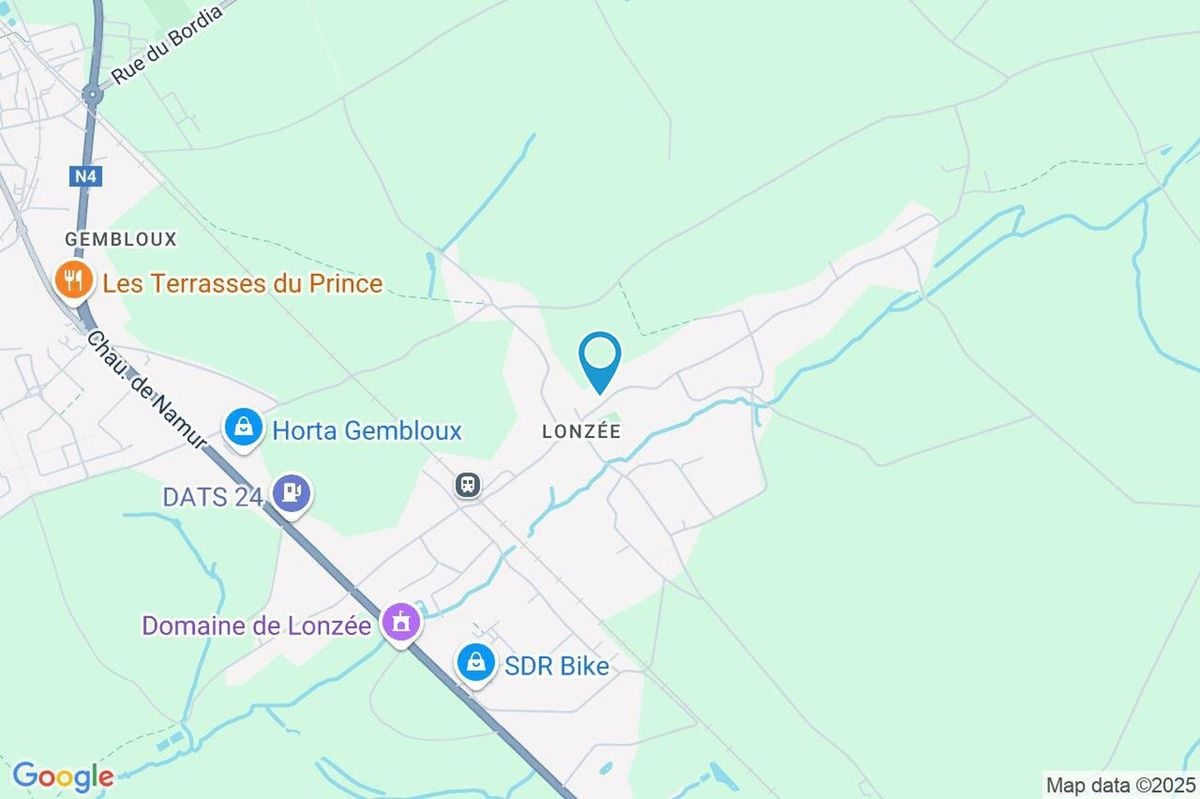This screenshot has height=799, width=1200.
Task: Open the Domaine de Lonzée place marker
Action: 402,624
